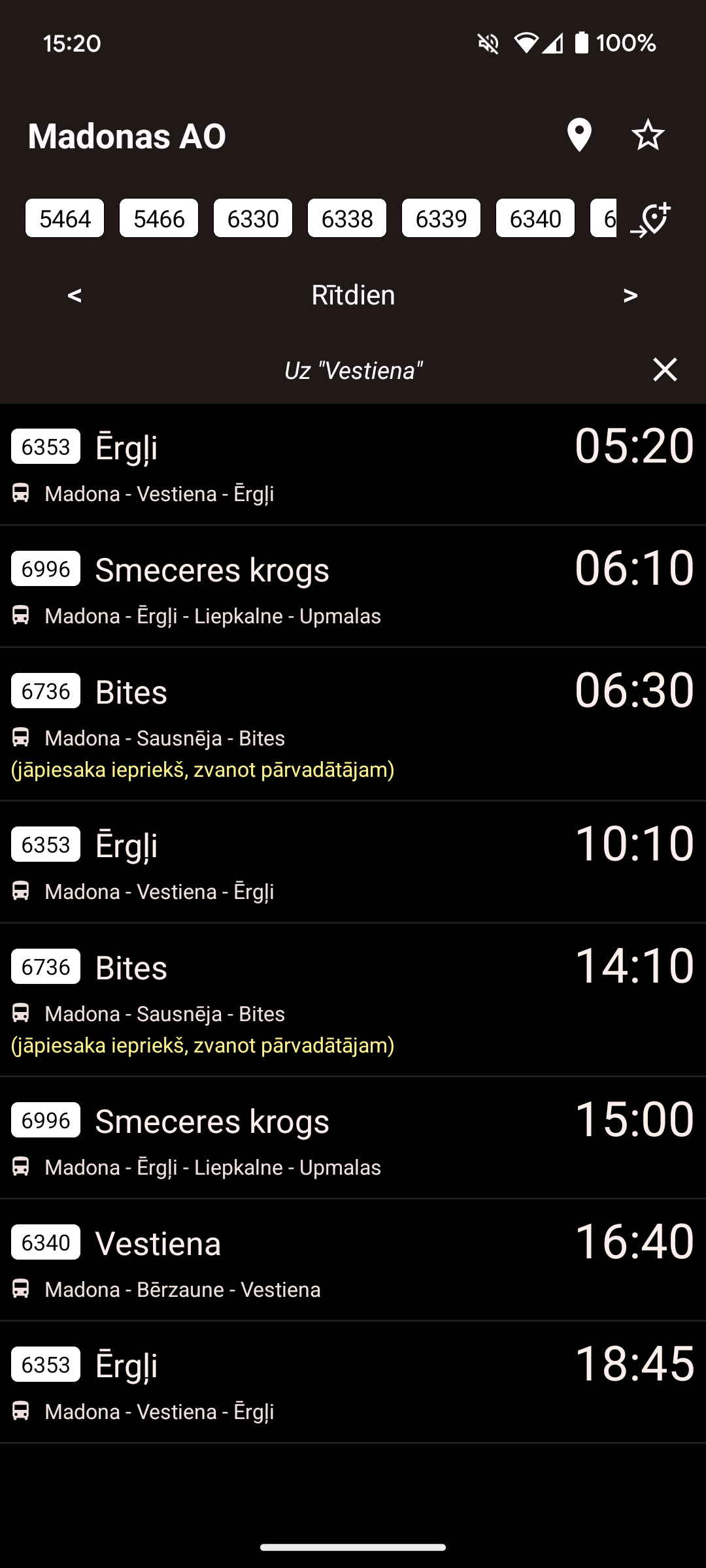The height and width of the screenshot is (1568, 706).
Task: Select route chip 5466
Action: 159,218
